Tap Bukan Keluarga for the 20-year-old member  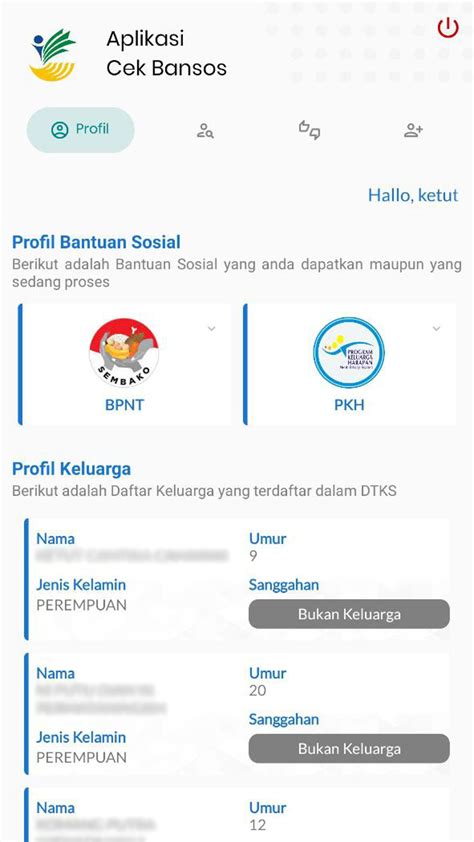[x=349, y=749]
